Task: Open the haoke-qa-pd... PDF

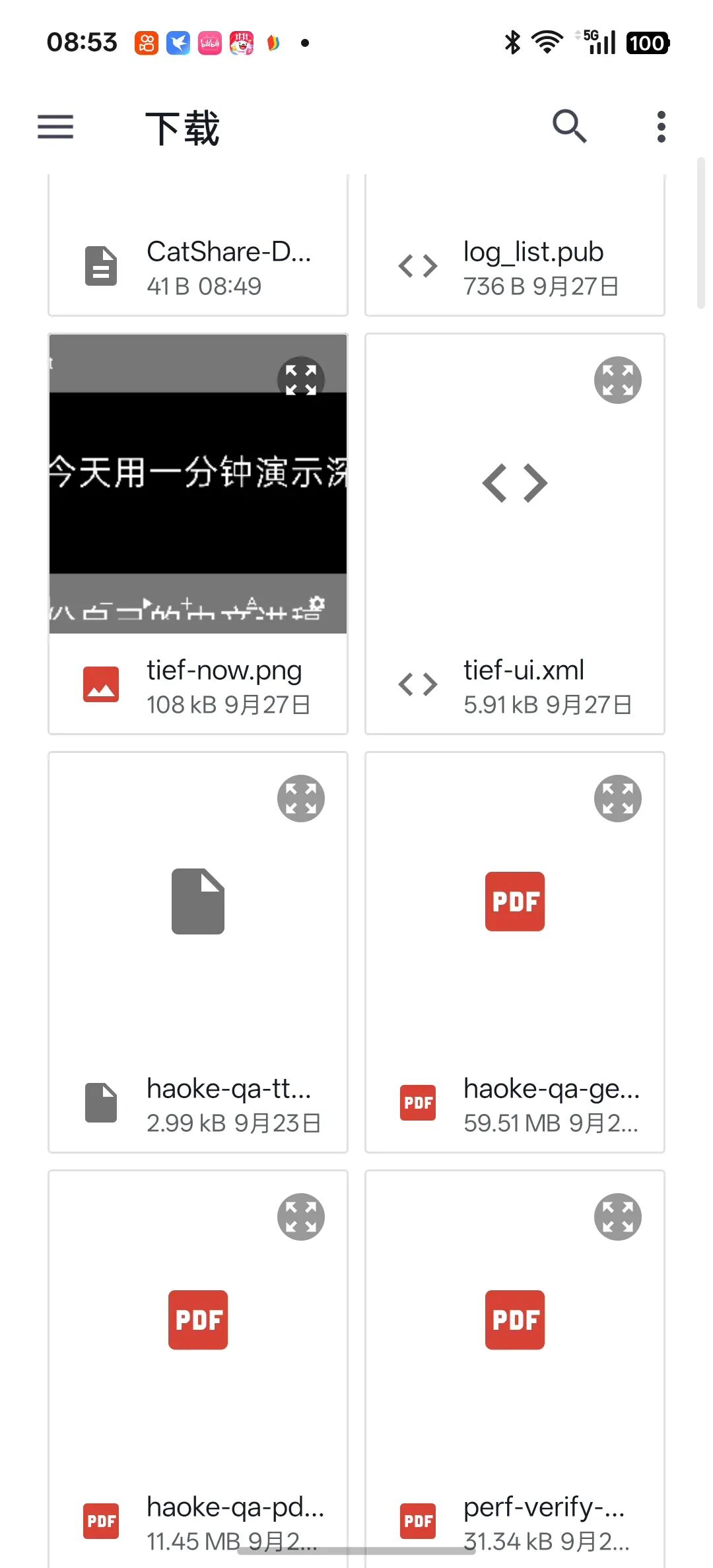Action: (x=198, y=1369)
